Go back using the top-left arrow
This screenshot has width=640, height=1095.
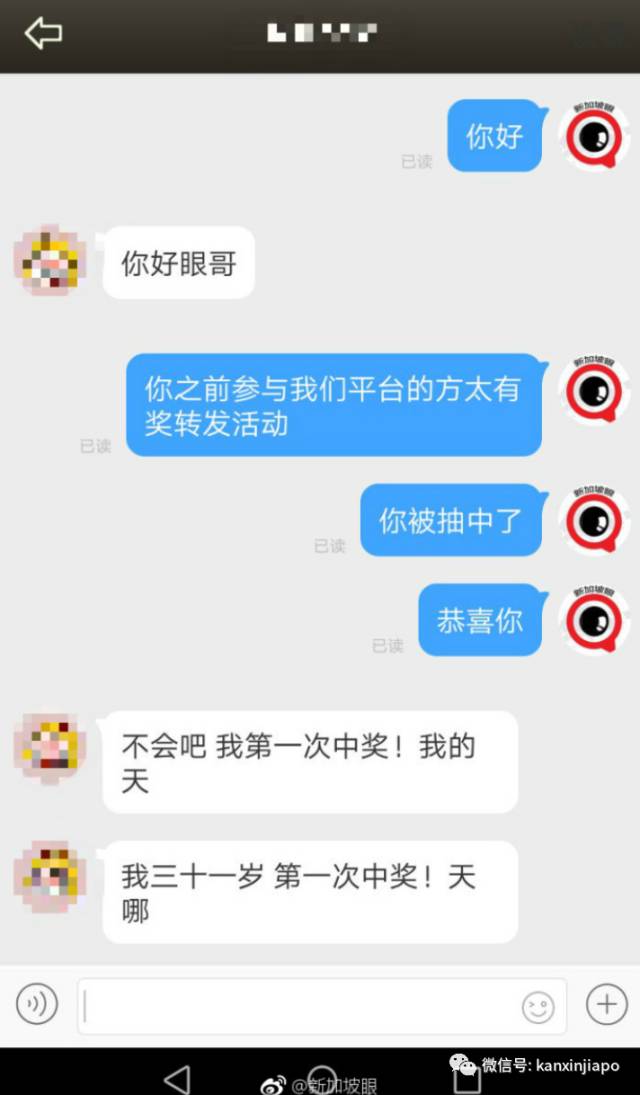pos(43,33)
